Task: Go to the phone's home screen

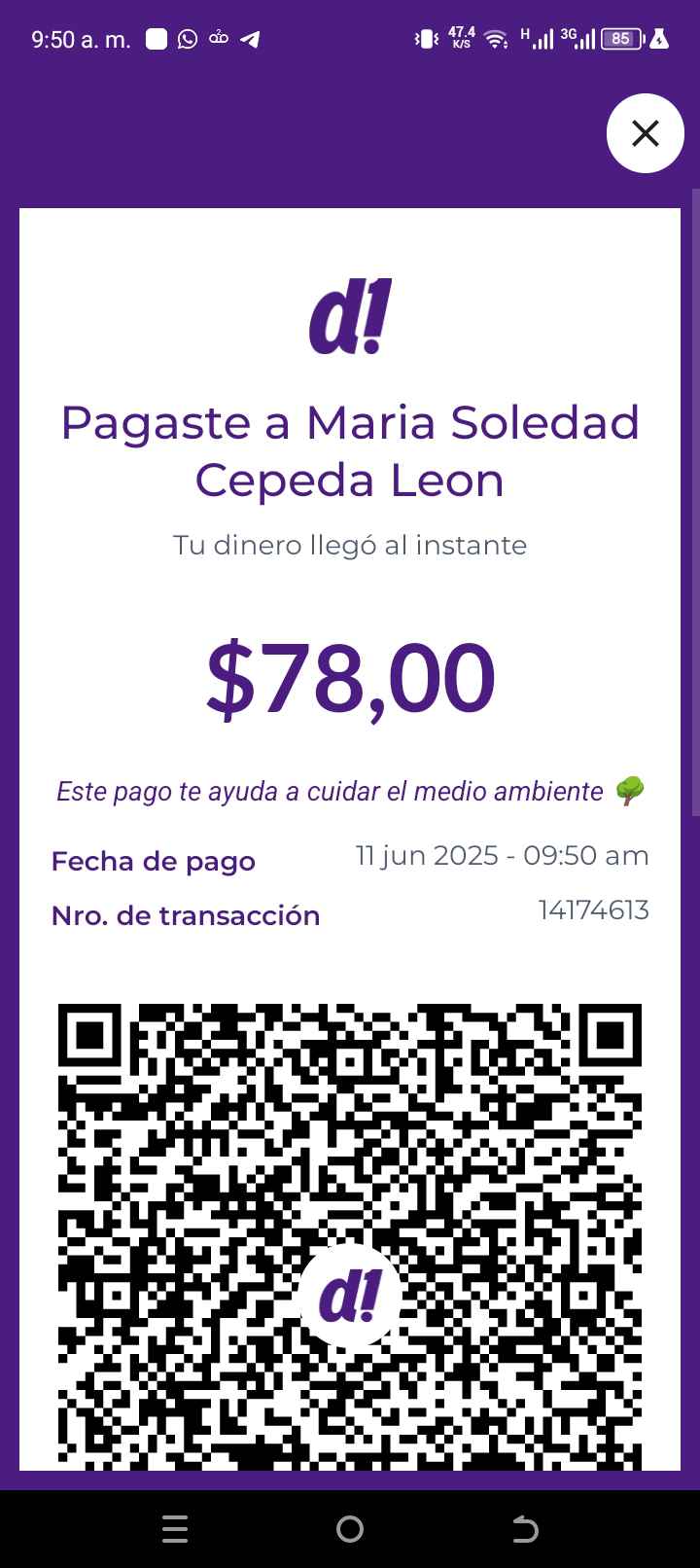Action: pos(350,1530)
